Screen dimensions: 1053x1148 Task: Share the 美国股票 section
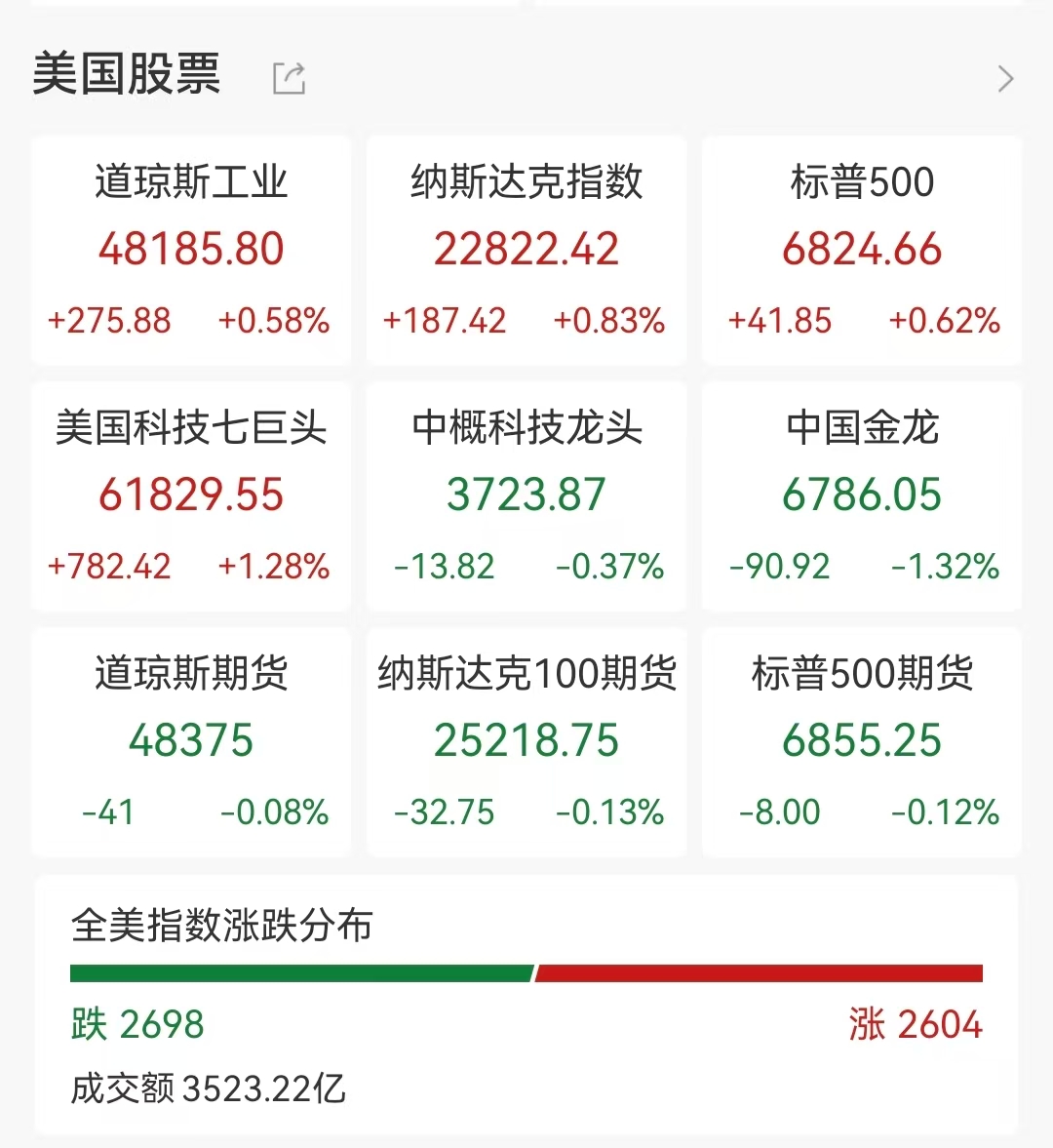[x=289, y=78]
